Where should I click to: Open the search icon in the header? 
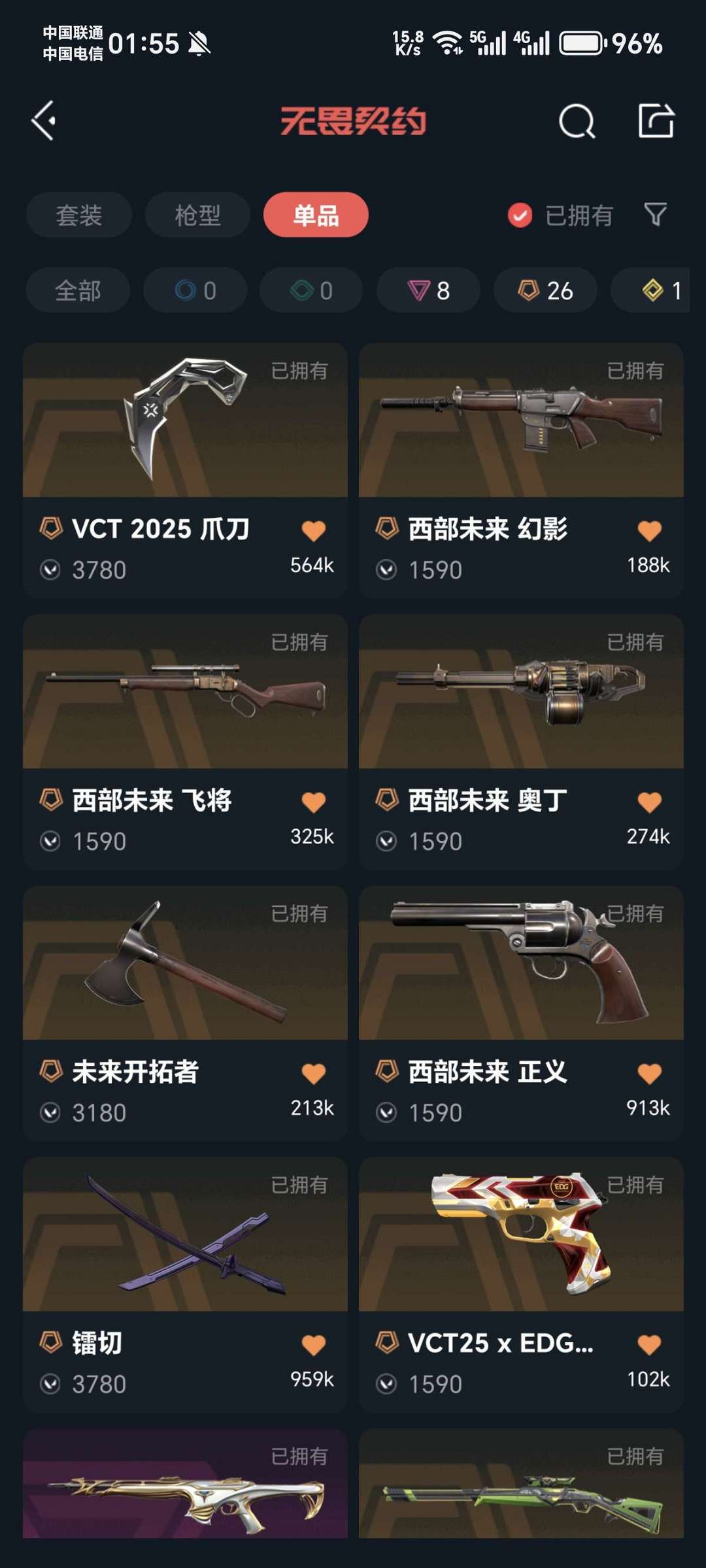coord(577,121)
